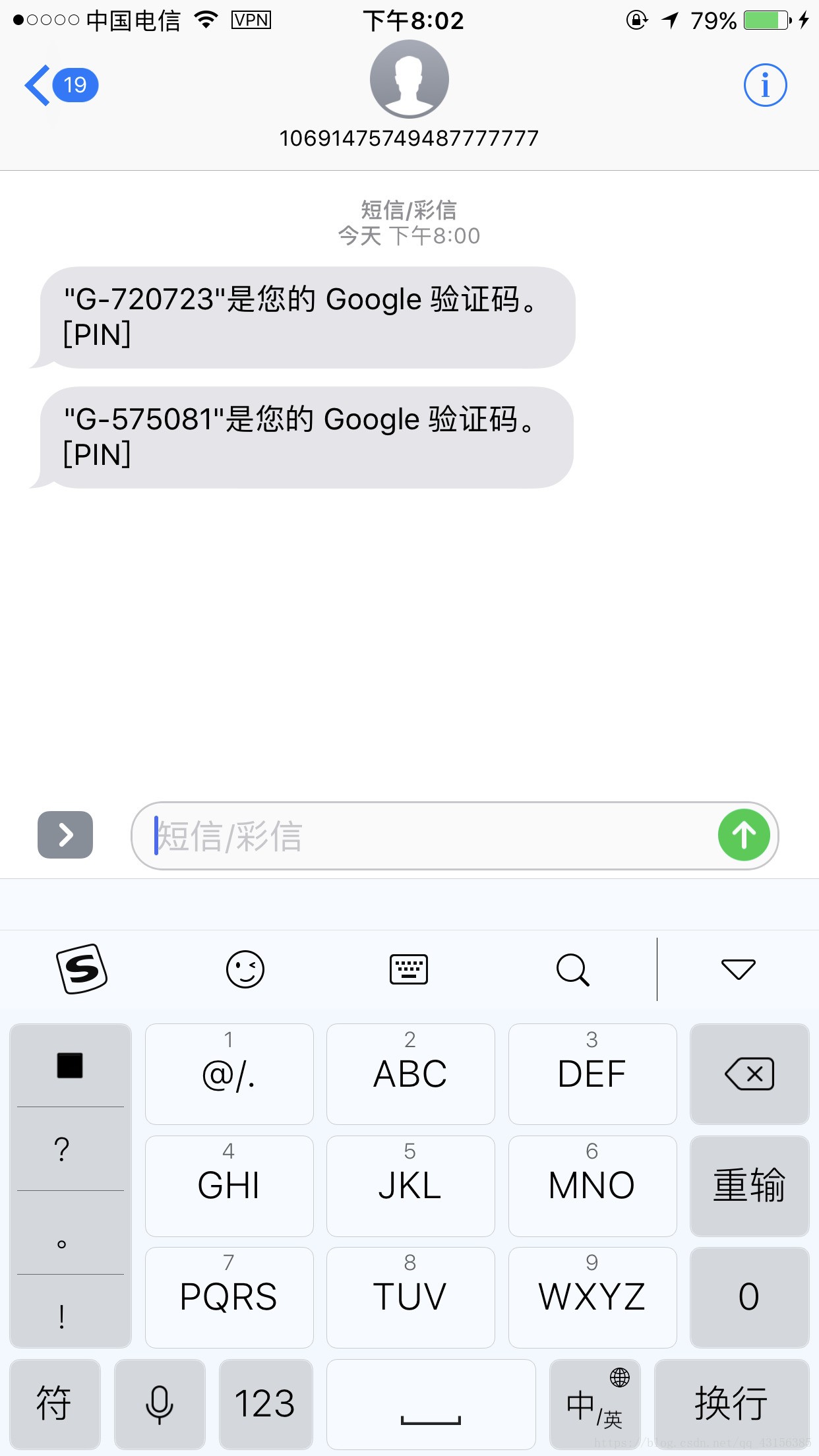819x1456 pixels.
Task: Tap the green send arrow
Action: point(743,835)
